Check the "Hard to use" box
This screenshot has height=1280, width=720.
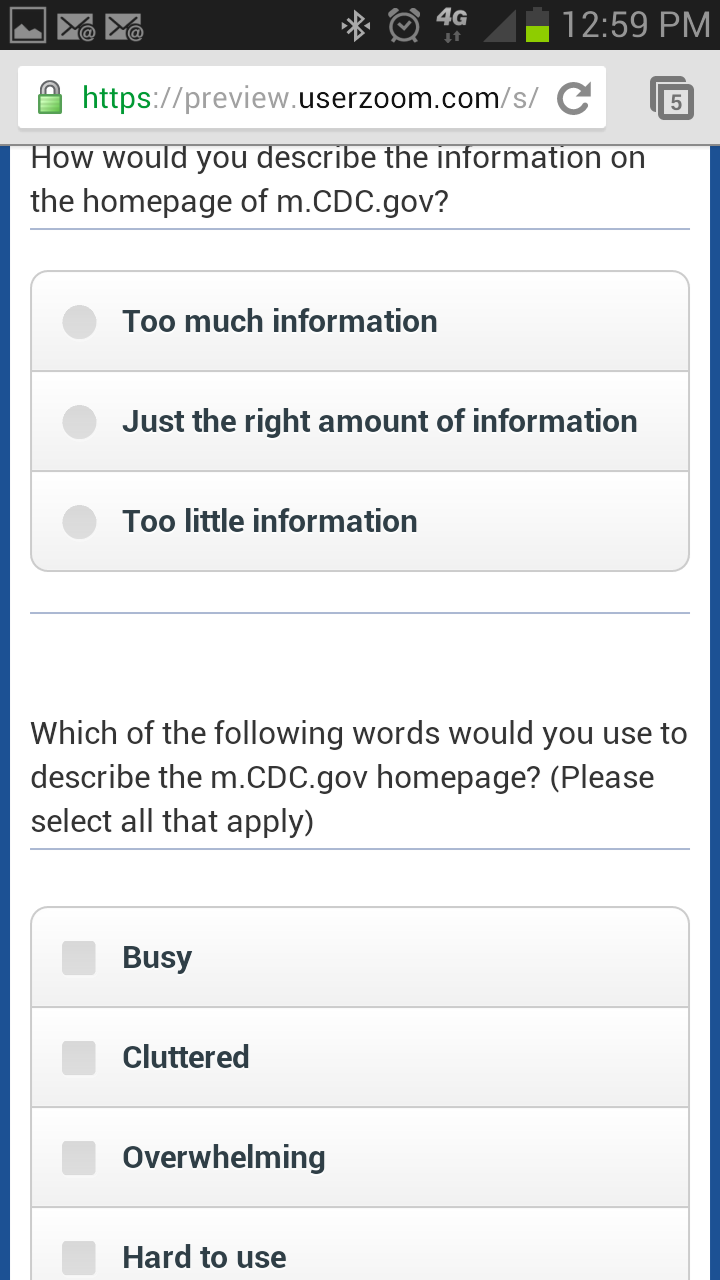(79, 1257)
